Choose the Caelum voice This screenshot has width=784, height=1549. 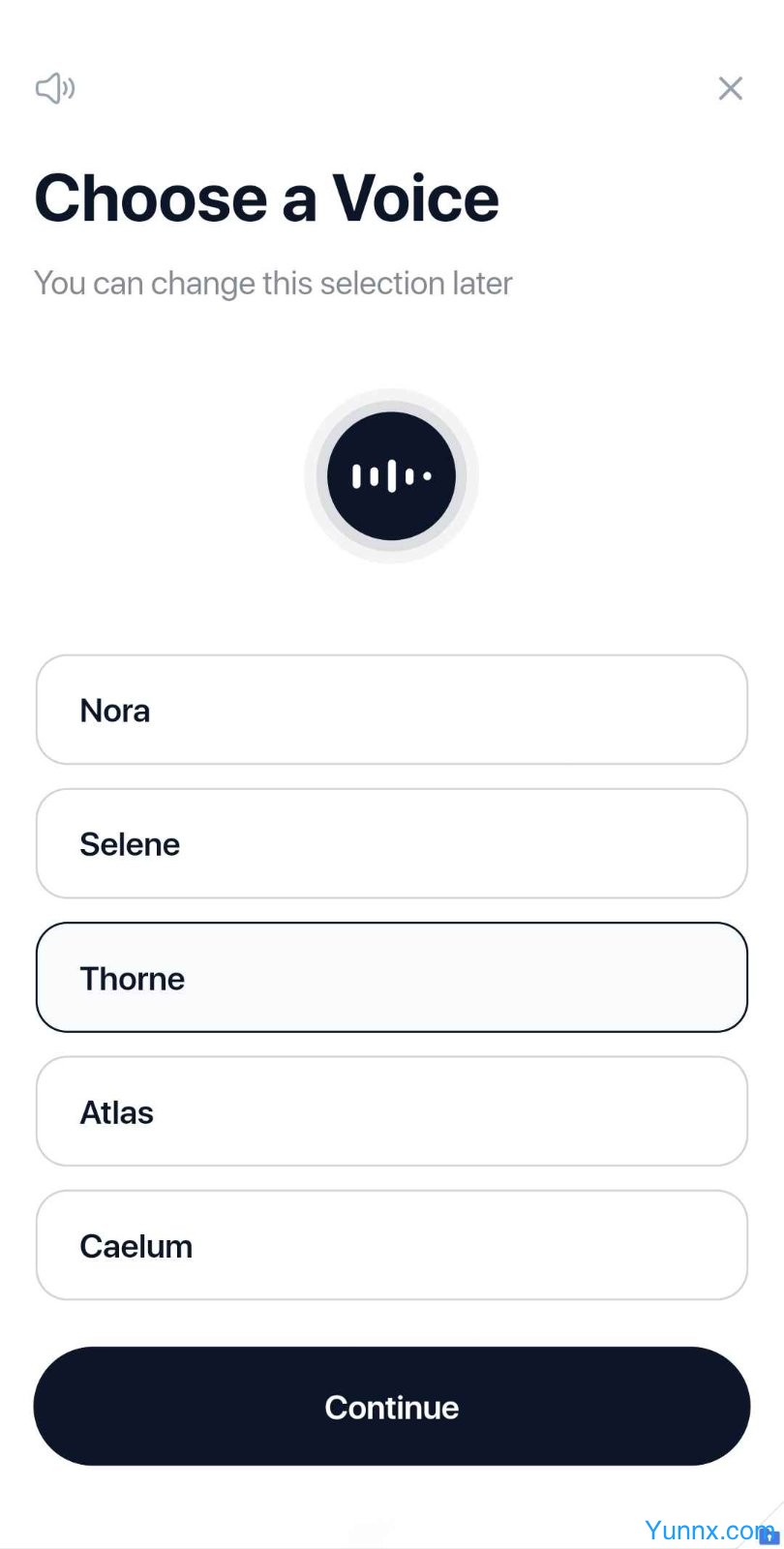pos(392,1245)
